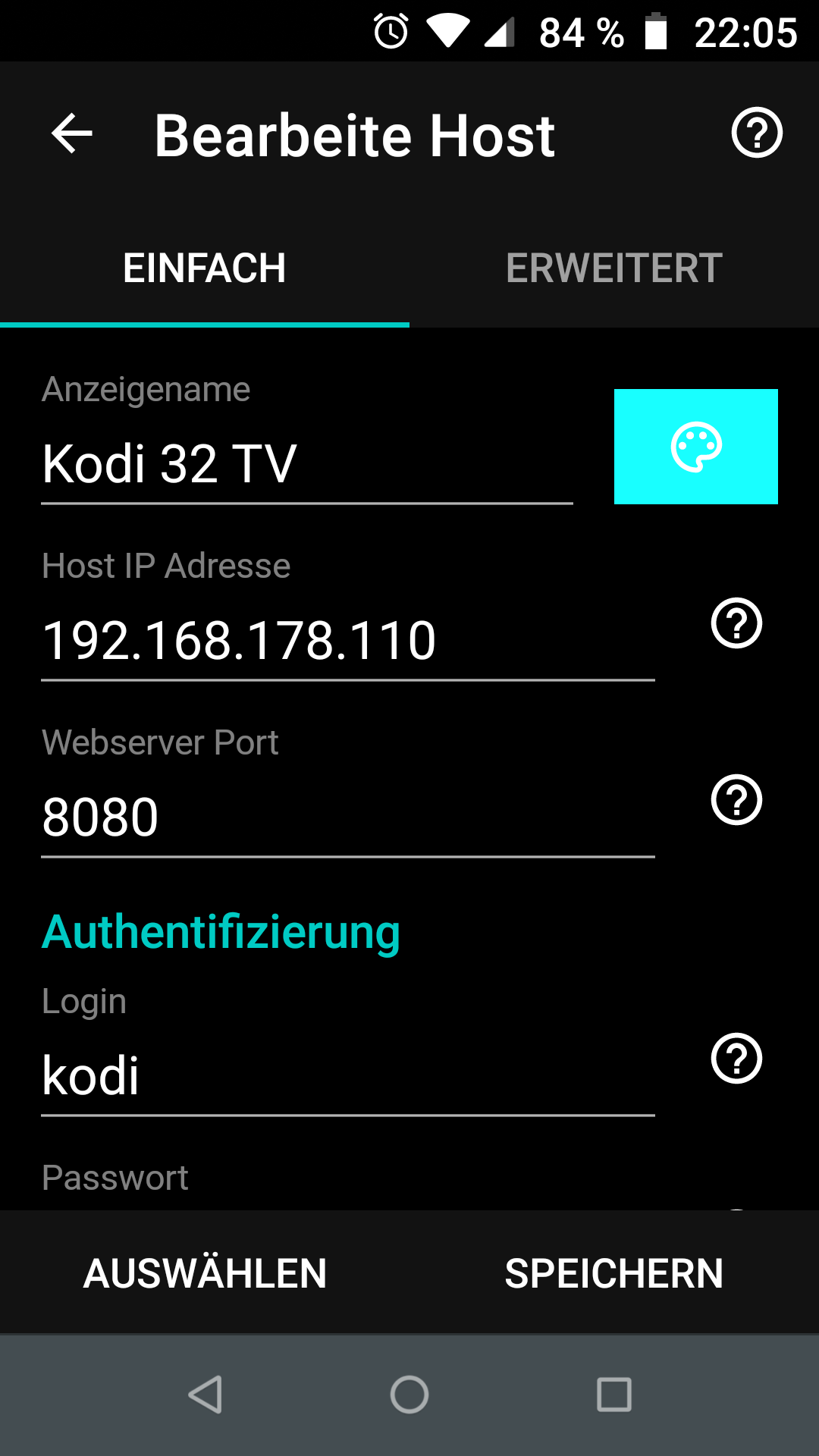The width and height of the screenshot is (819, 1456).
Task: Open system recent apps
Action: (614, 1395)
